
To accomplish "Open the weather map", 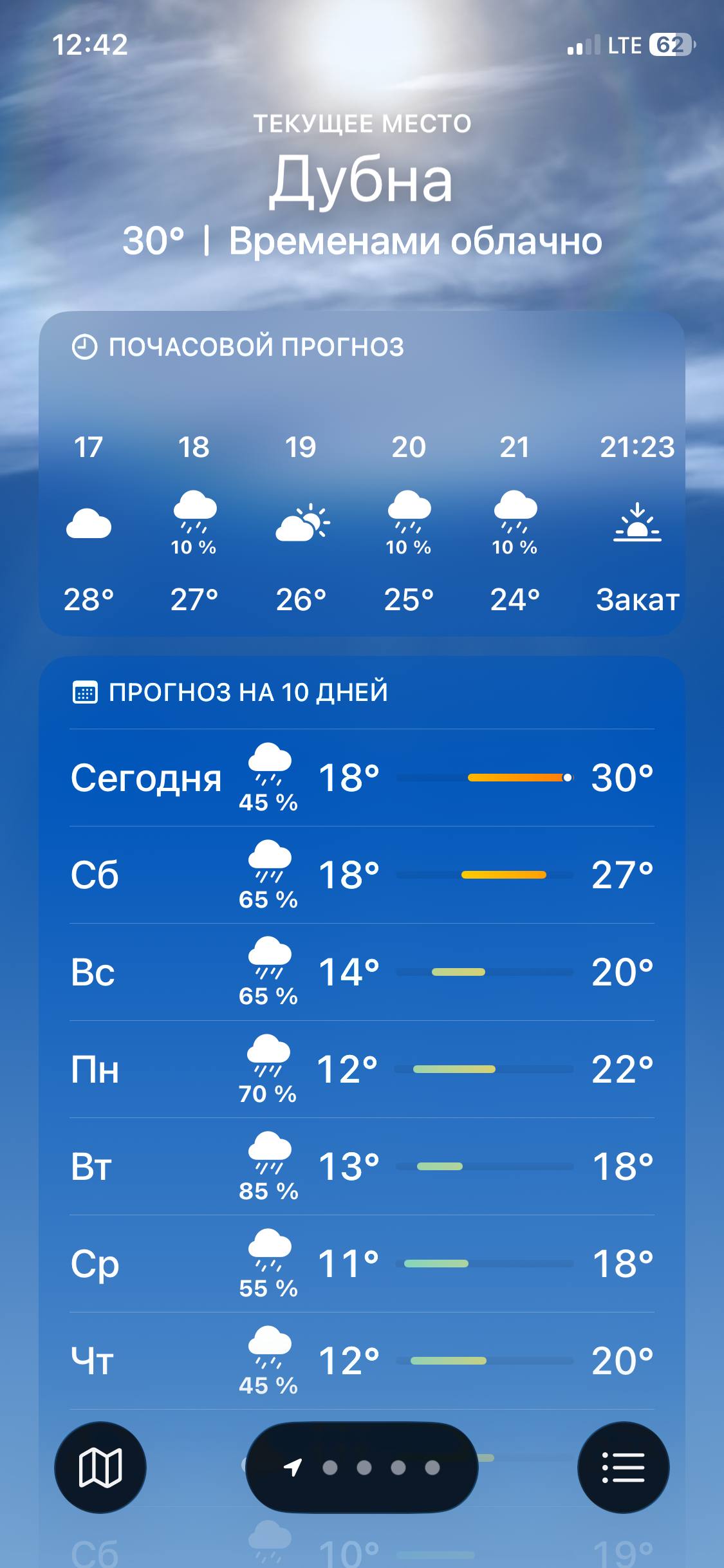I will click(x=100, y=1468).
